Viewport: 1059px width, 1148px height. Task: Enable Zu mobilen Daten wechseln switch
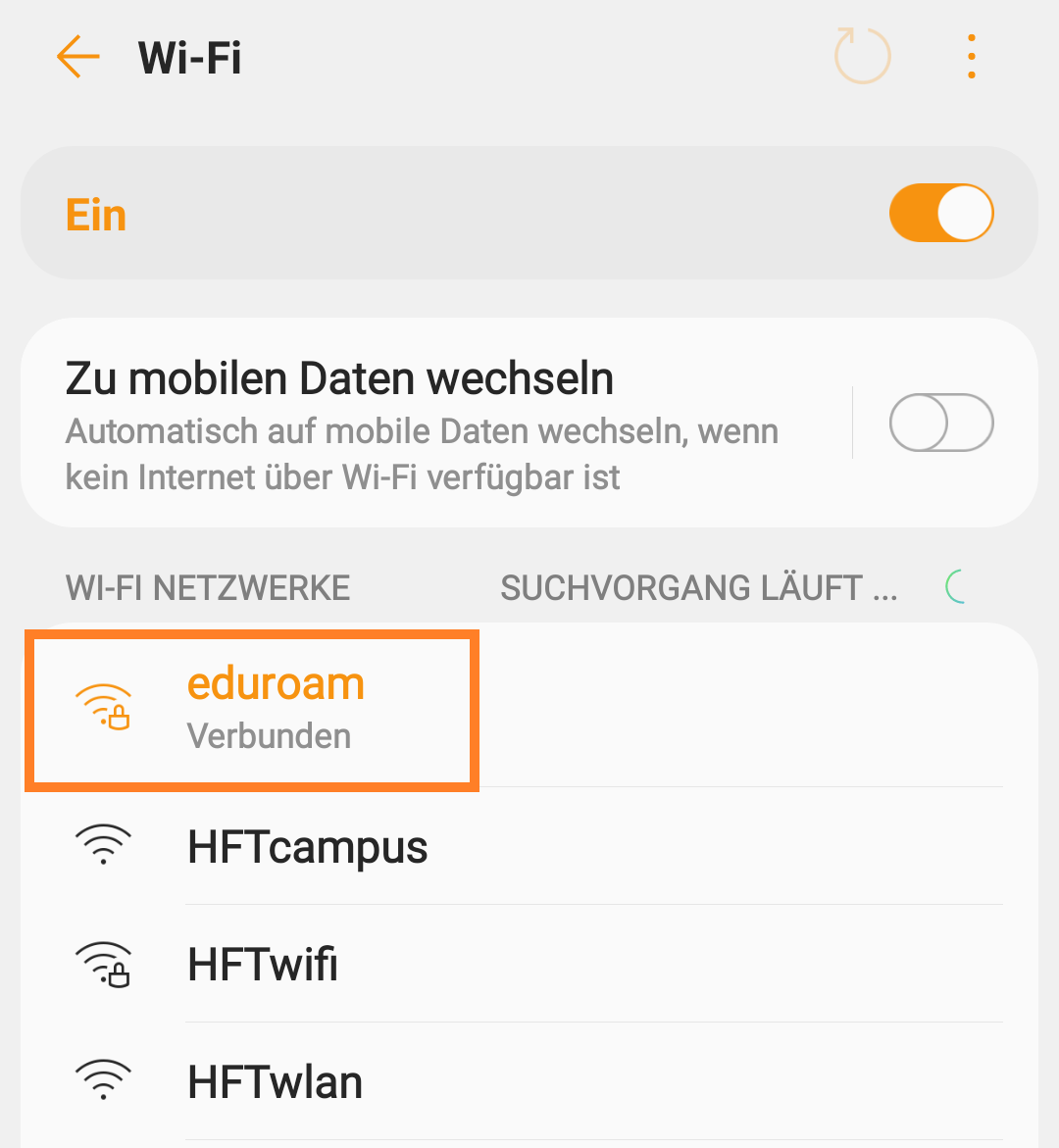coord(940,423)
